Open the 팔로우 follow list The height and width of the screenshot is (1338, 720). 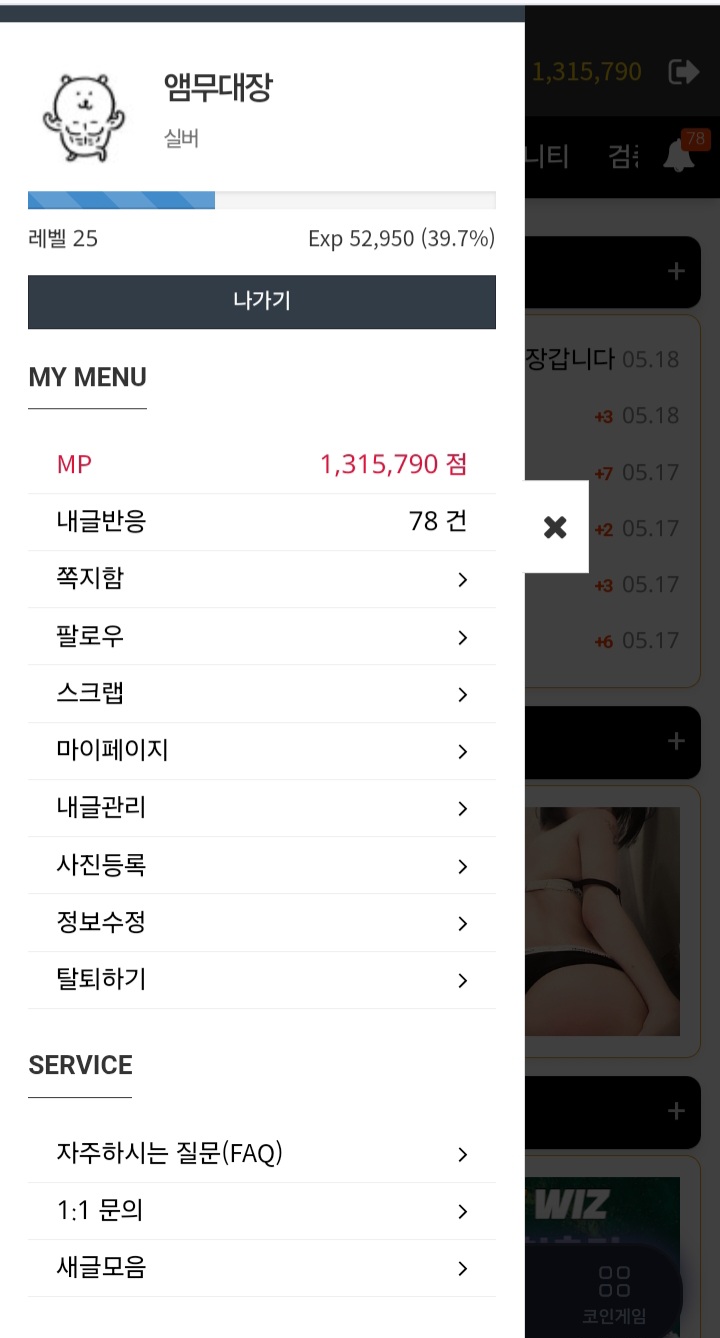[x=262, y=637]
